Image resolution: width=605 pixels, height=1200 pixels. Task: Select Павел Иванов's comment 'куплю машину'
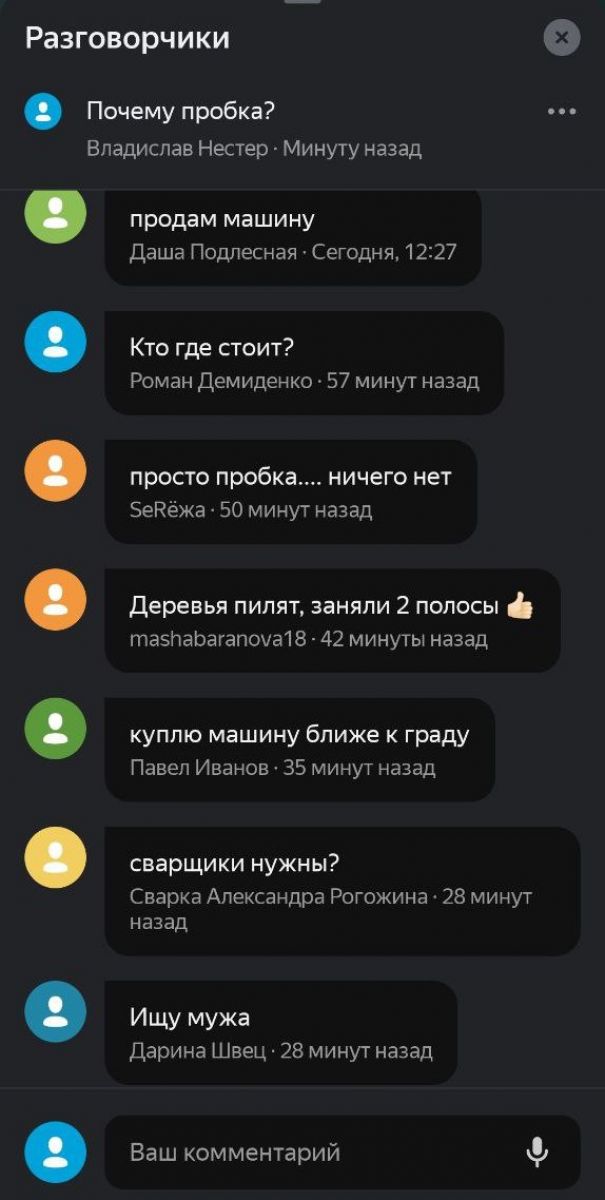coord(299,750)
